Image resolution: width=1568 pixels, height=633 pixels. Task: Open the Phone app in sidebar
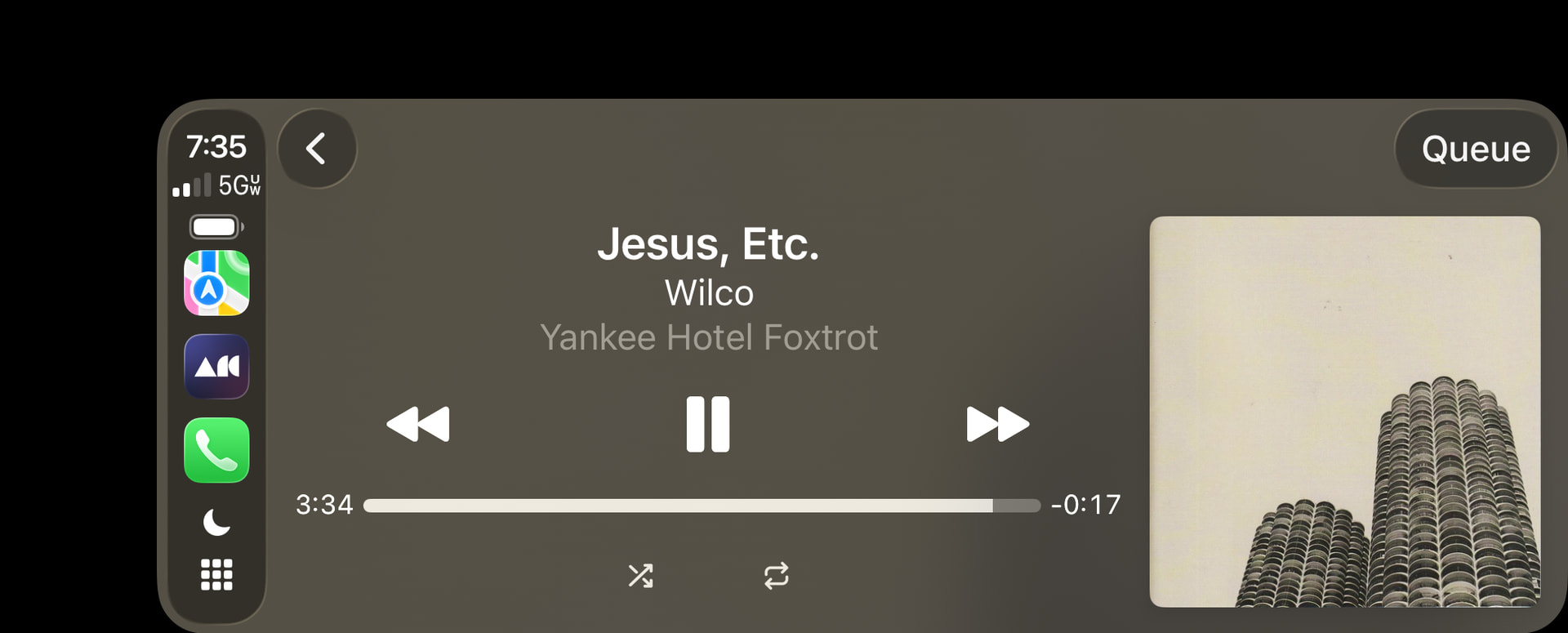(216, 450)
